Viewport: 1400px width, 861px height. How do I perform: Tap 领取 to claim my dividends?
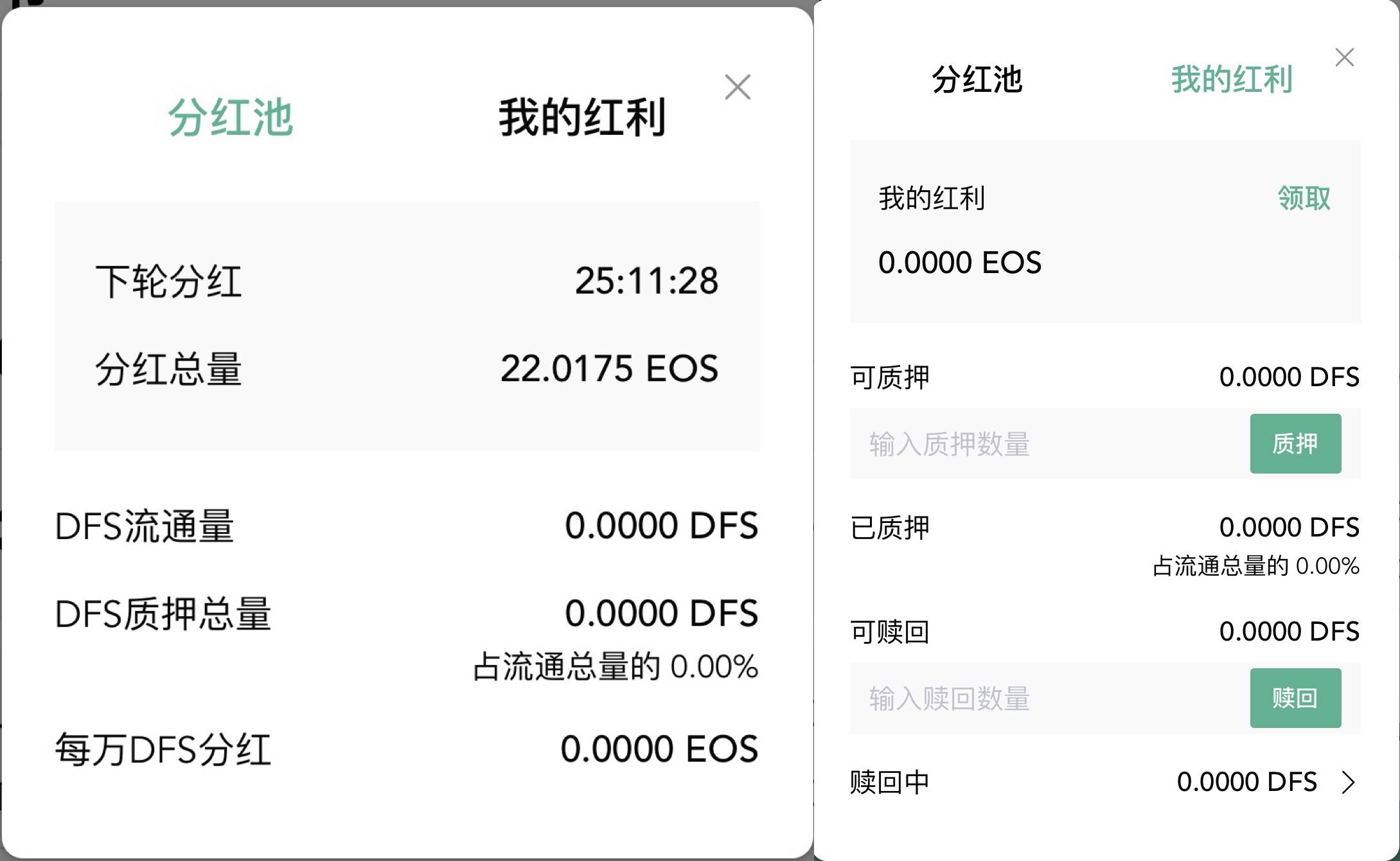[1304, 198]
